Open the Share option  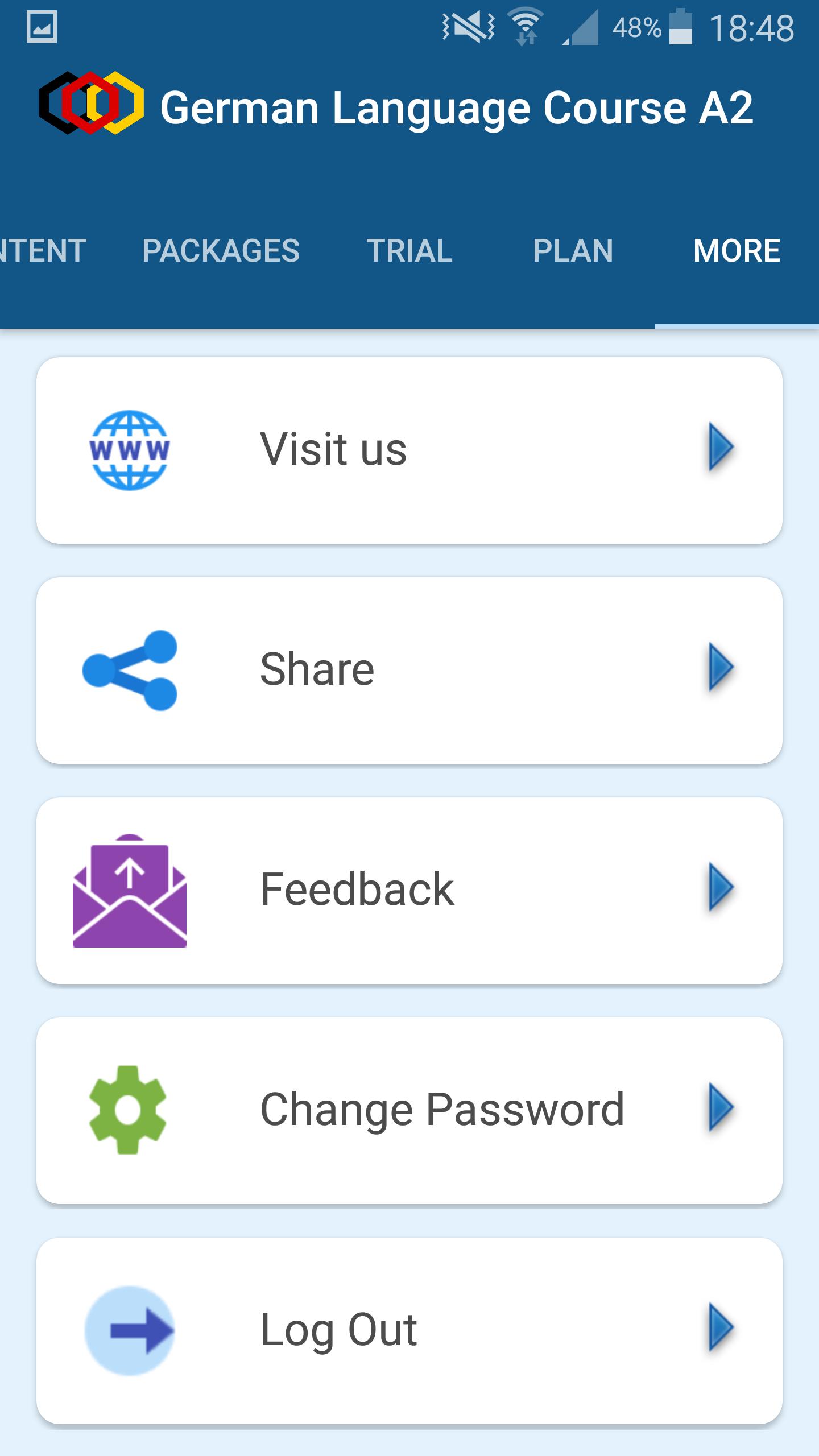pos(409,671)
